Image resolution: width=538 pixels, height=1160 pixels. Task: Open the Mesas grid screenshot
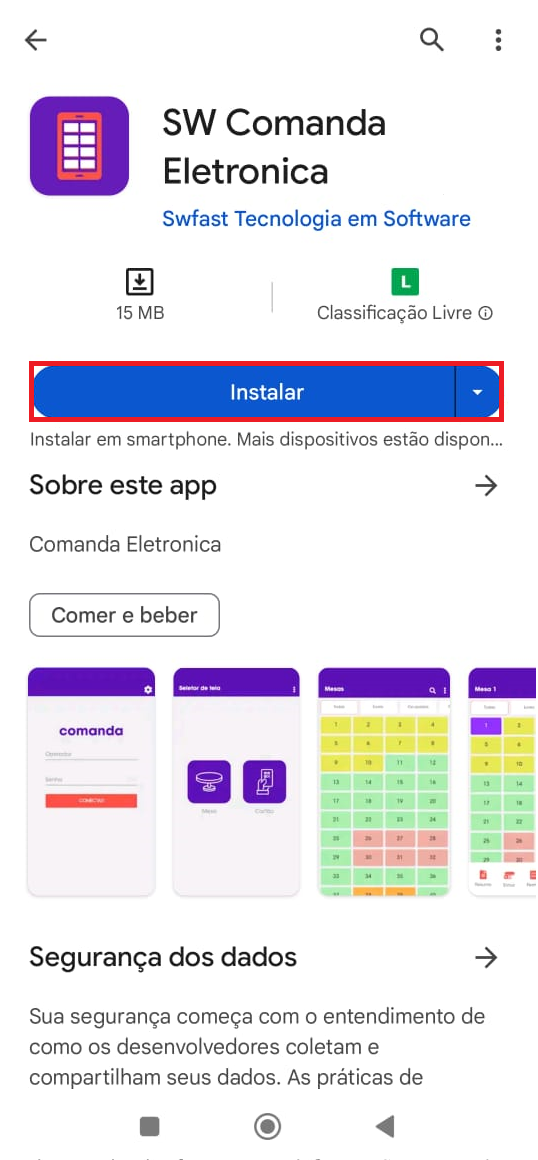[384, 782]
